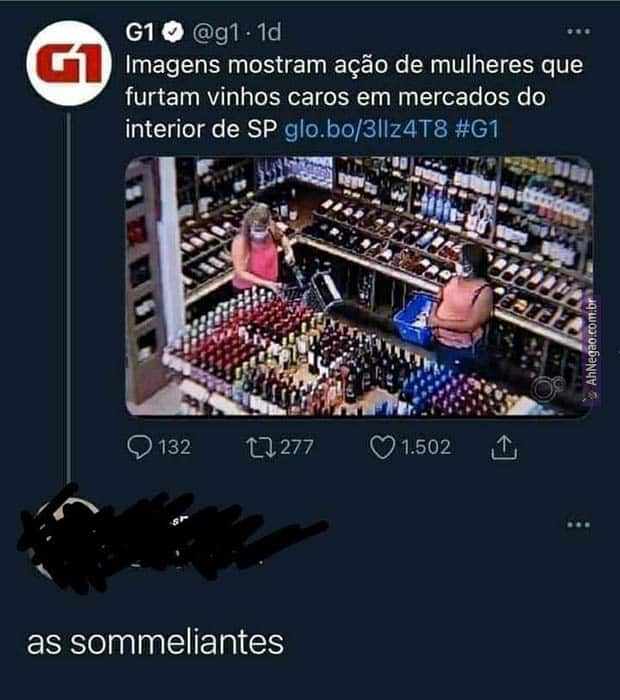
Task: Open overflow menu on the reply tweet
Action: point(578,524)
